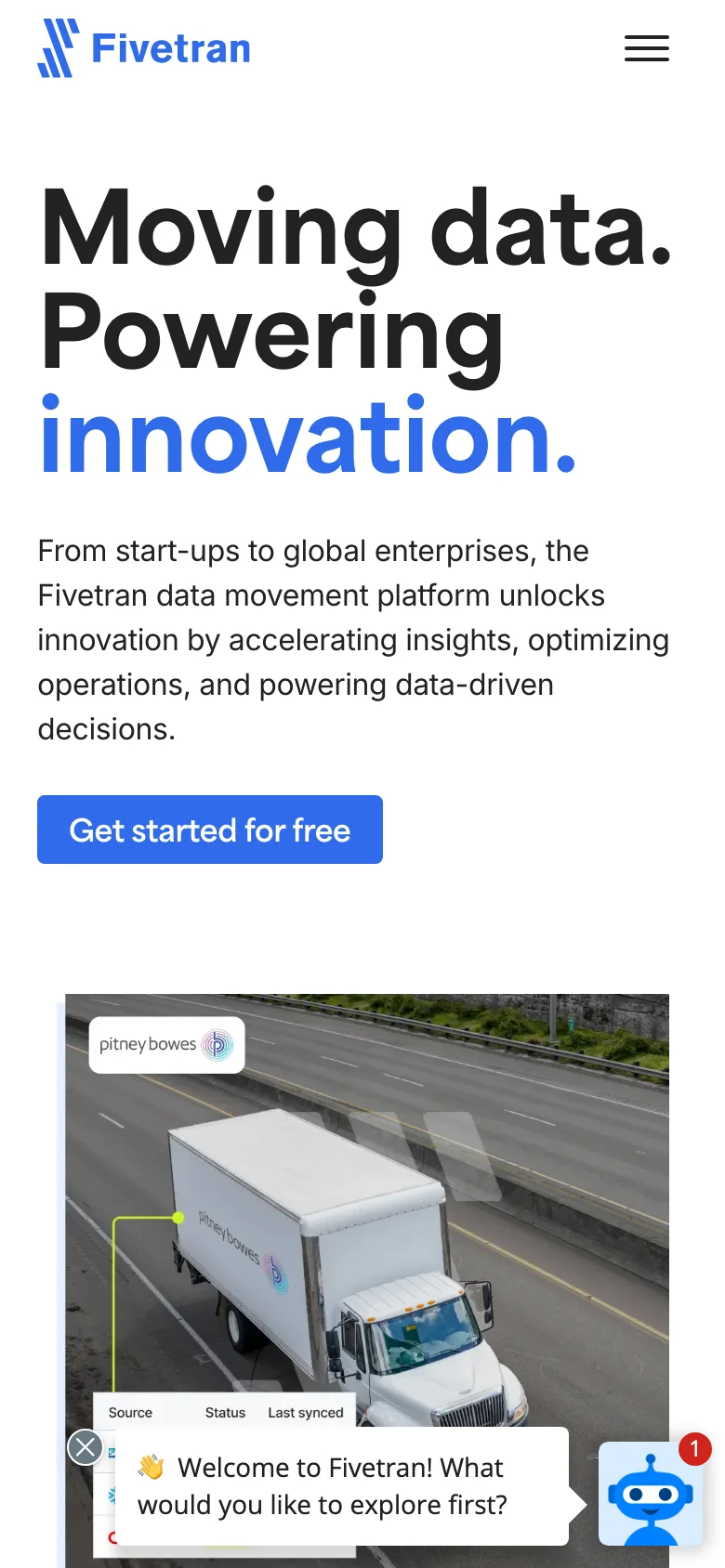Open the Welcome to Fivetran chat message
Viewport: 725px width, 1568px height.
(x=341, y=1486)
